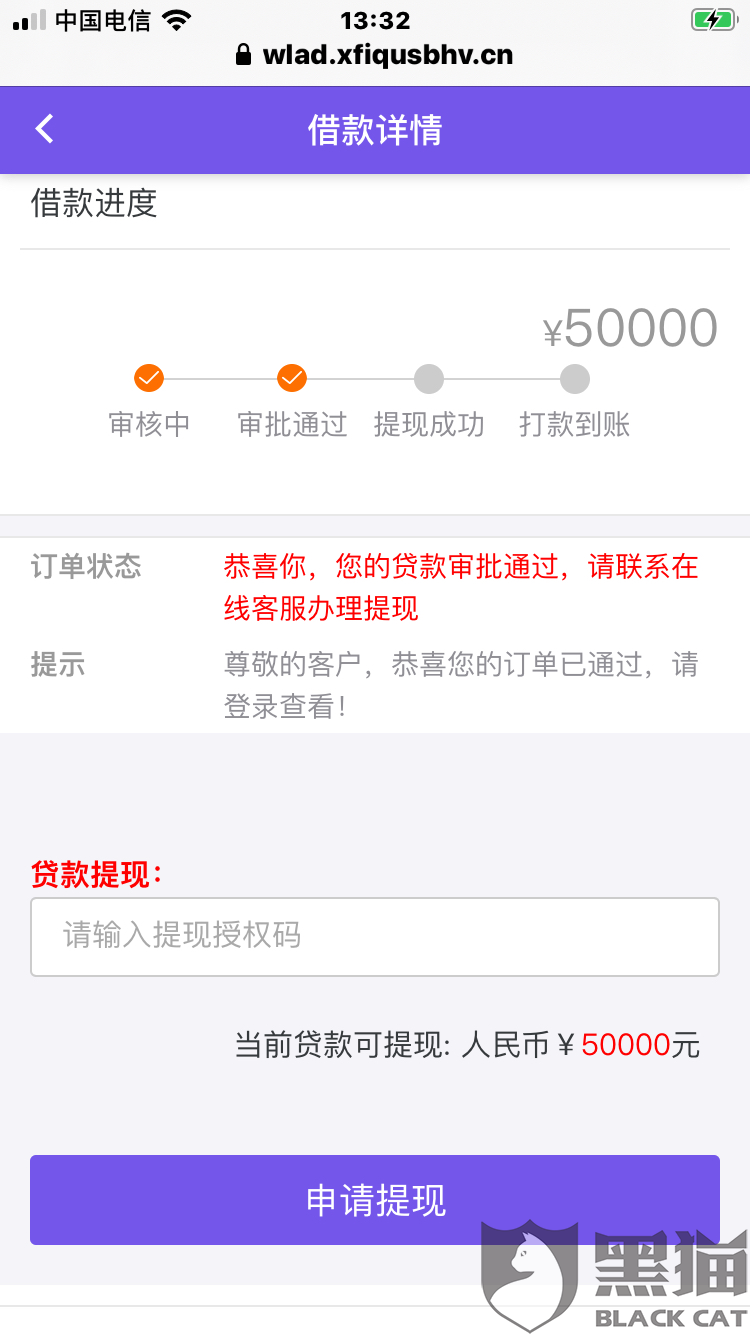Screen dimensions: 750x1334
Task: Focus the 请输入提现授权码 input field
Action: pyautogui.click(x=375, y=937)
